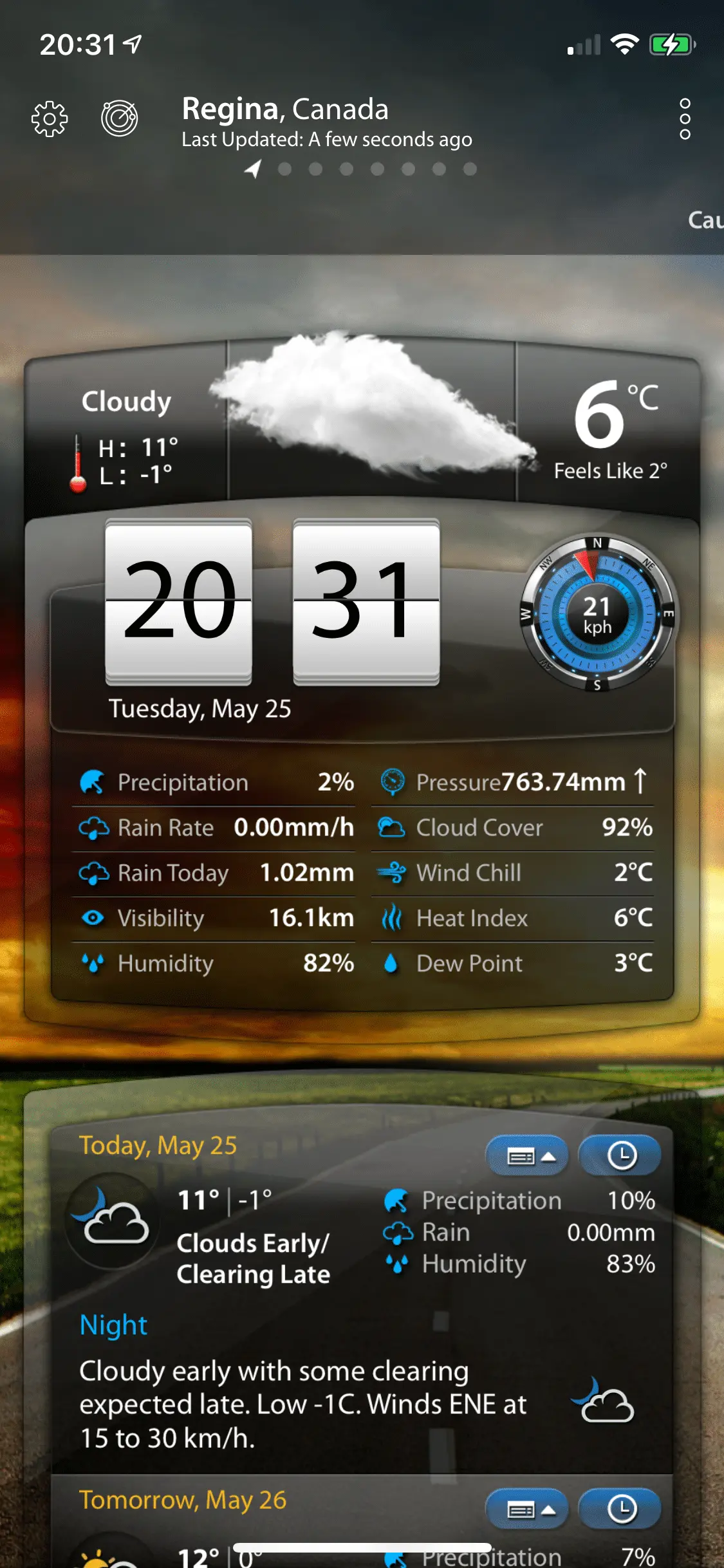The image size is (724, 1568).
Task: Expand Tomorrow, May 26 forecast details
Action: 528,1509
